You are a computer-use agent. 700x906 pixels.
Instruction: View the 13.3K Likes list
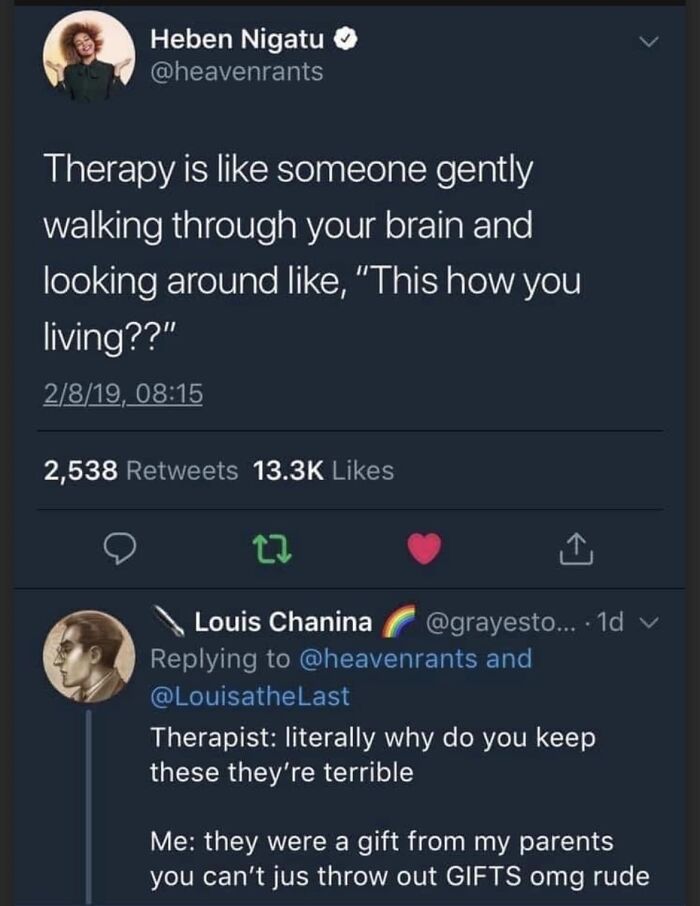(x=323, y=470)
